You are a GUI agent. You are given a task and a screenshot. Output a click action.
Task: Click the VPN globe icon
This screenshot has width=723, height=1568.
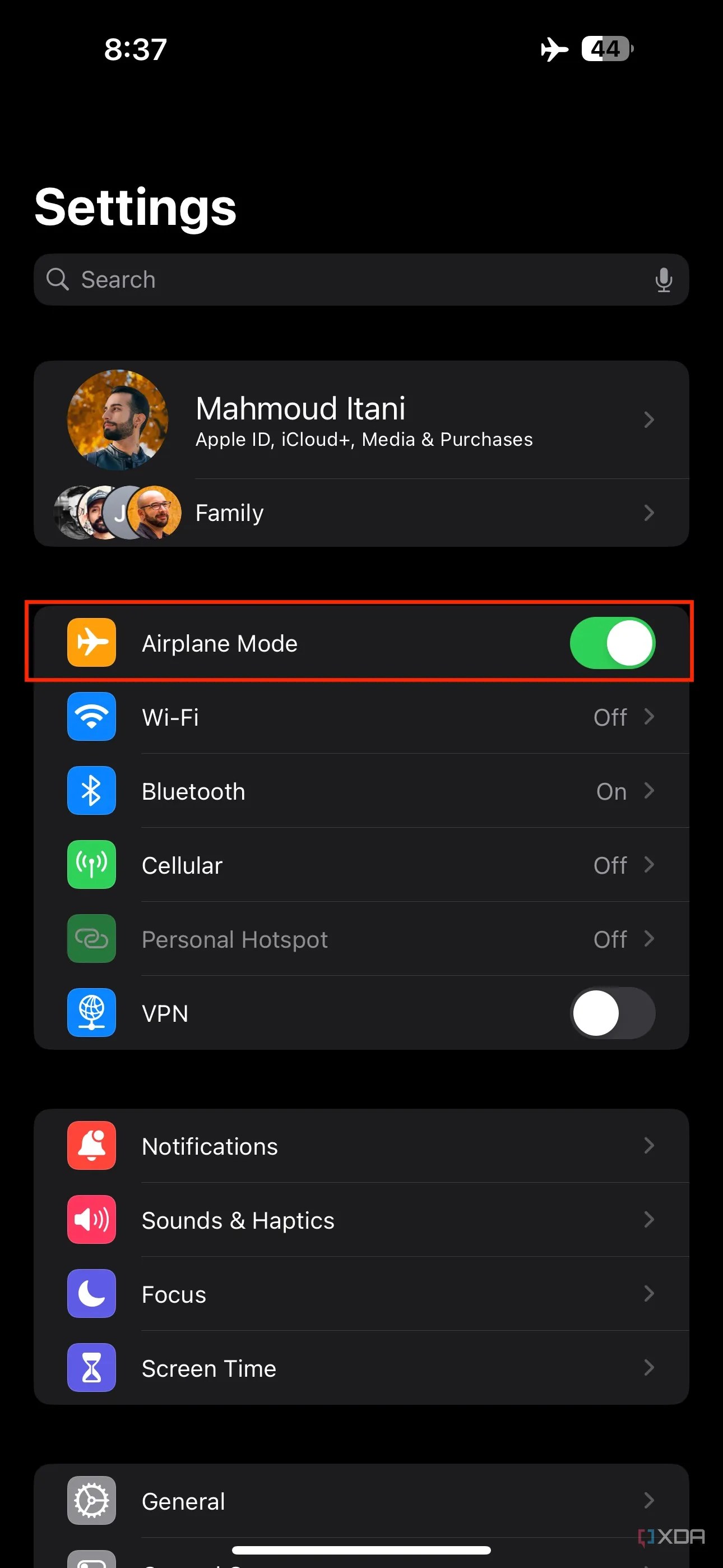pos(91,1013)
